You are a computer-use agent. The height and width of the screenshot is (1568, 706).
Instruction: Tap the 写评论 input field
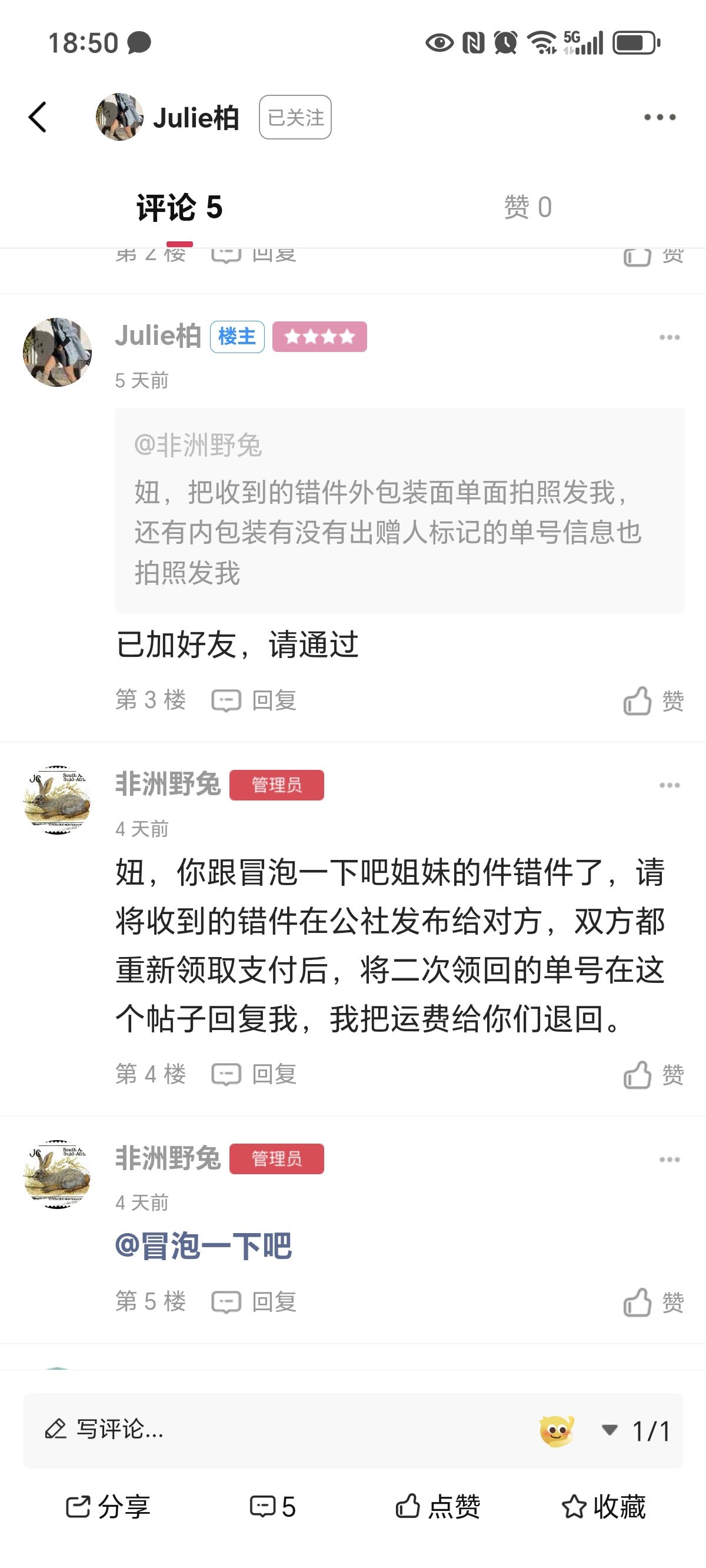(280, 1430)
